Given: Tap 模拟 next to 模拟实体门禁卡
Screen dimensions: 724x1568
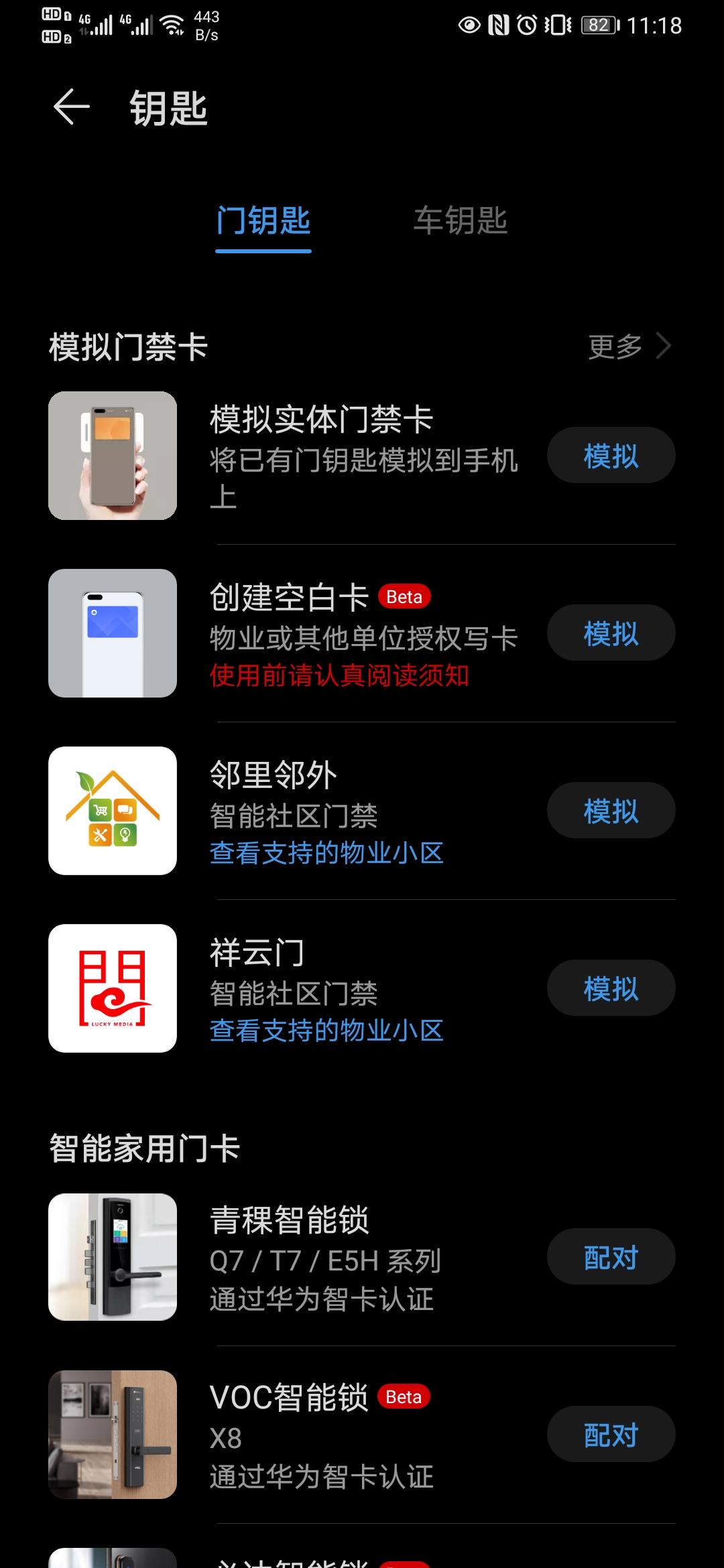Looking at the screenshot, I should [611, 454].
